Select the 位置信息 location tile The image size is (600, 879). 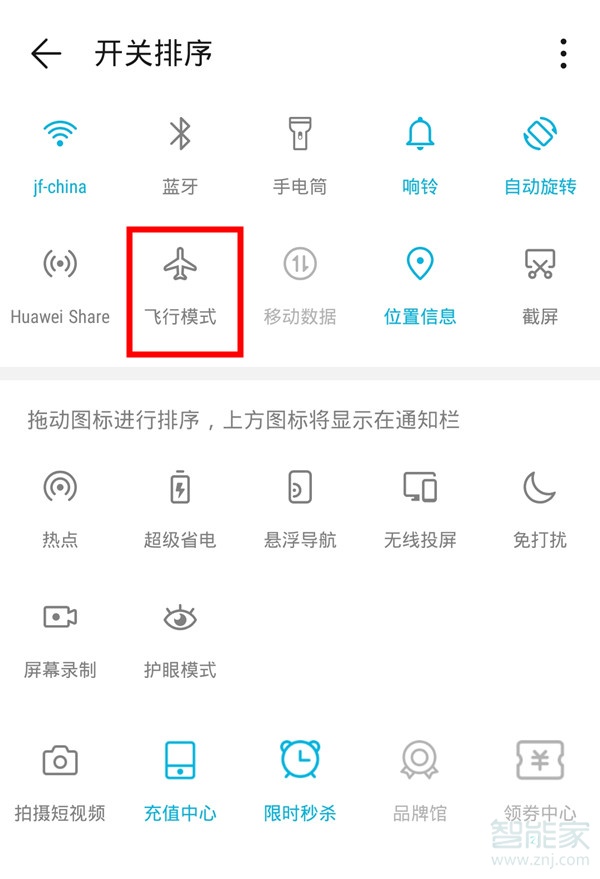point(420,284)
